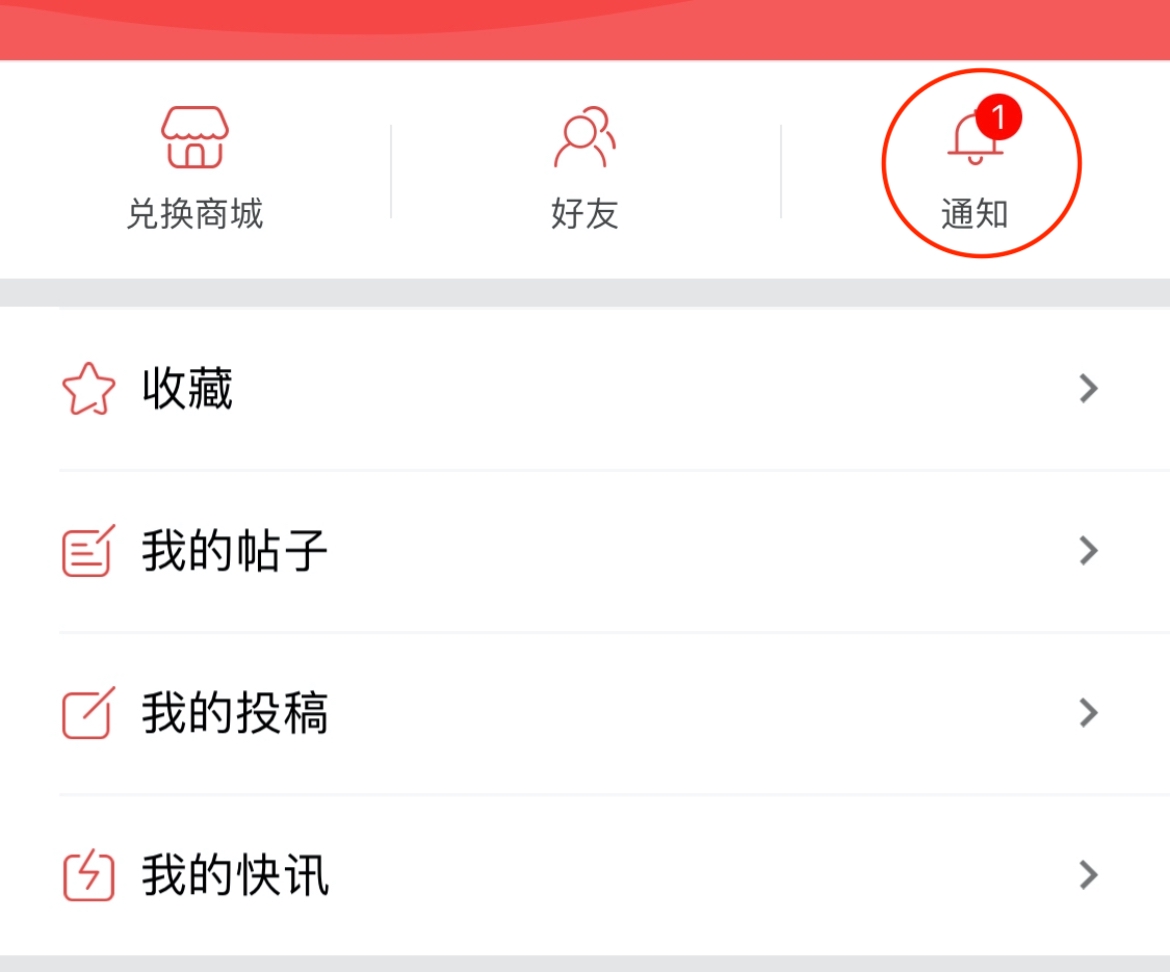Open the 兑换商城 exchange mall
1170x972 pixels.
(195, 168)
